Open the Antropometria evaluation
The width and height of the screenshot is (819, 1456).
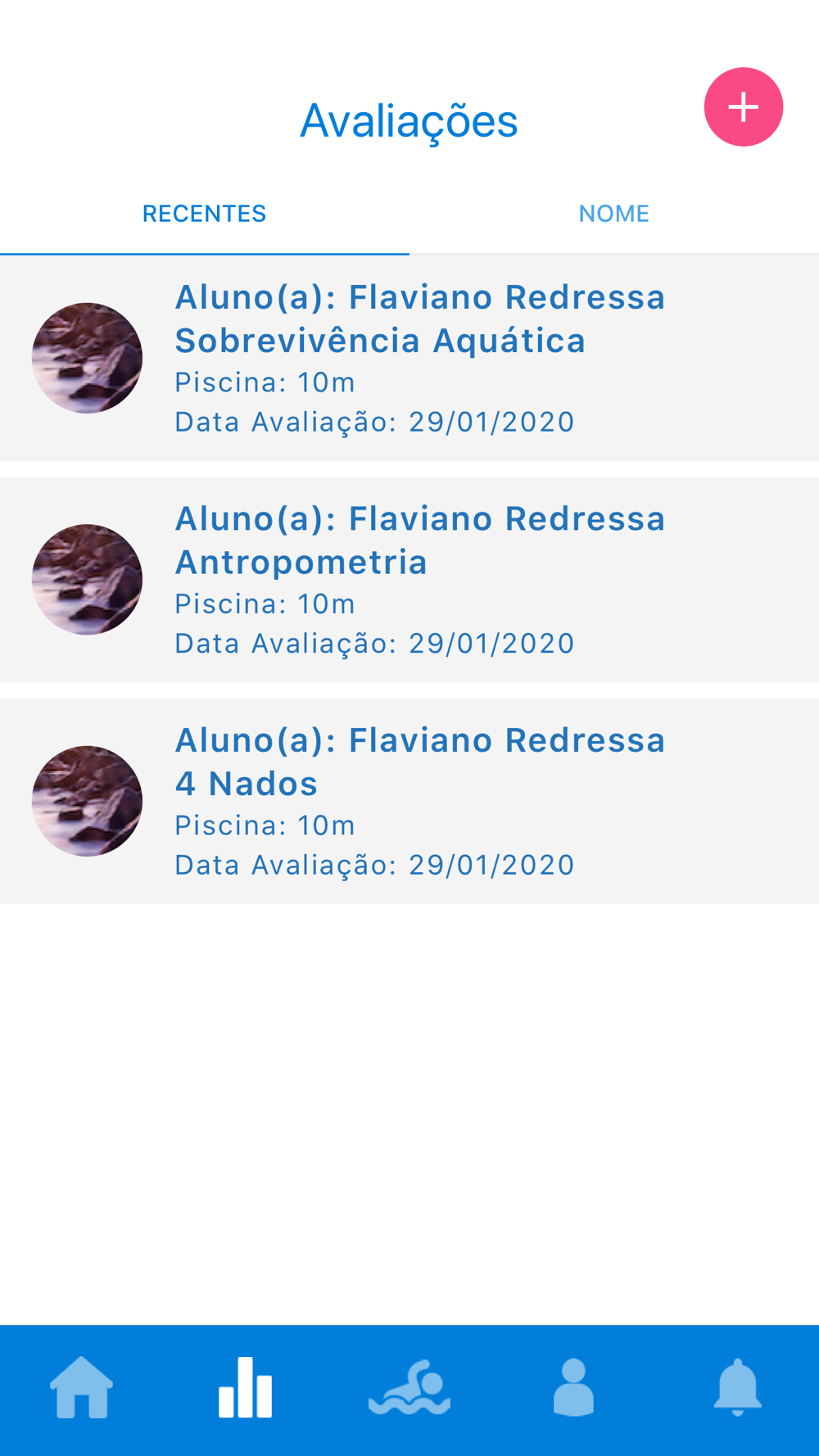pos(409,580)
